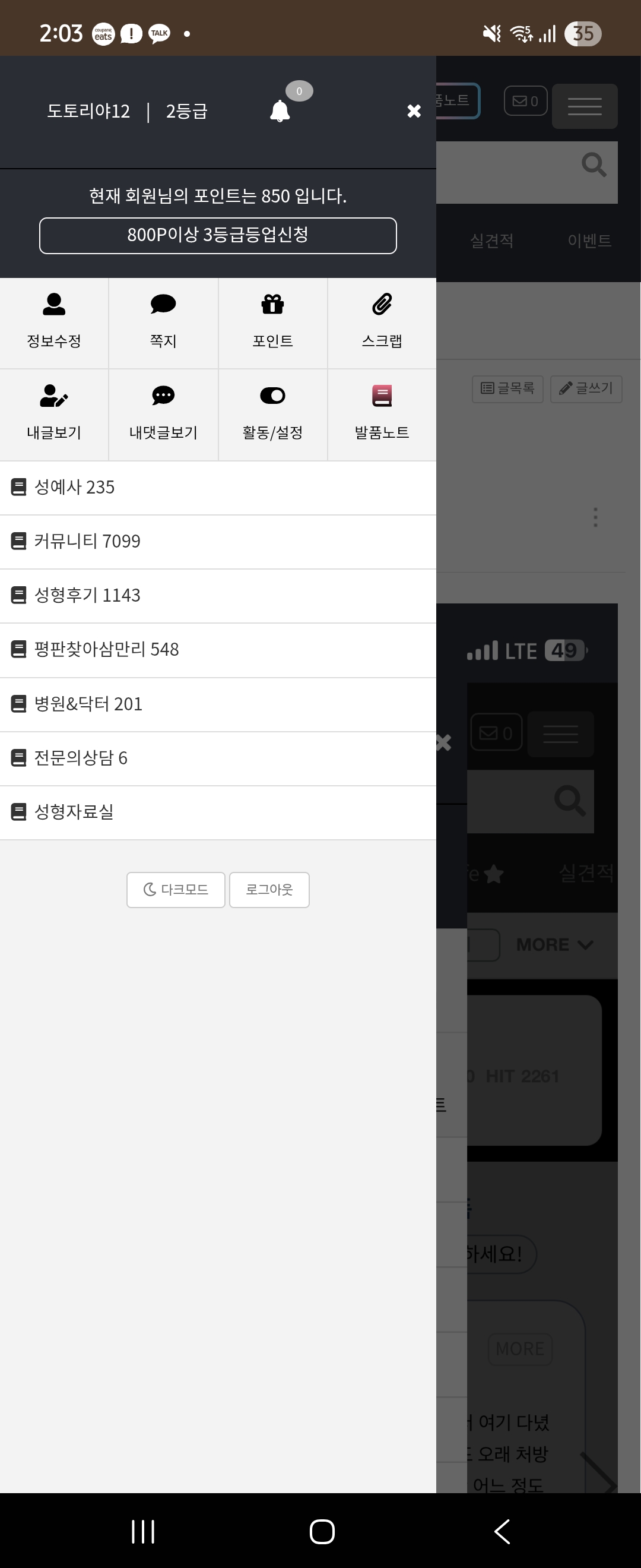
Task: View 내댓글보기 my comments
Action: pyautogui.click(x=163, y=414)
